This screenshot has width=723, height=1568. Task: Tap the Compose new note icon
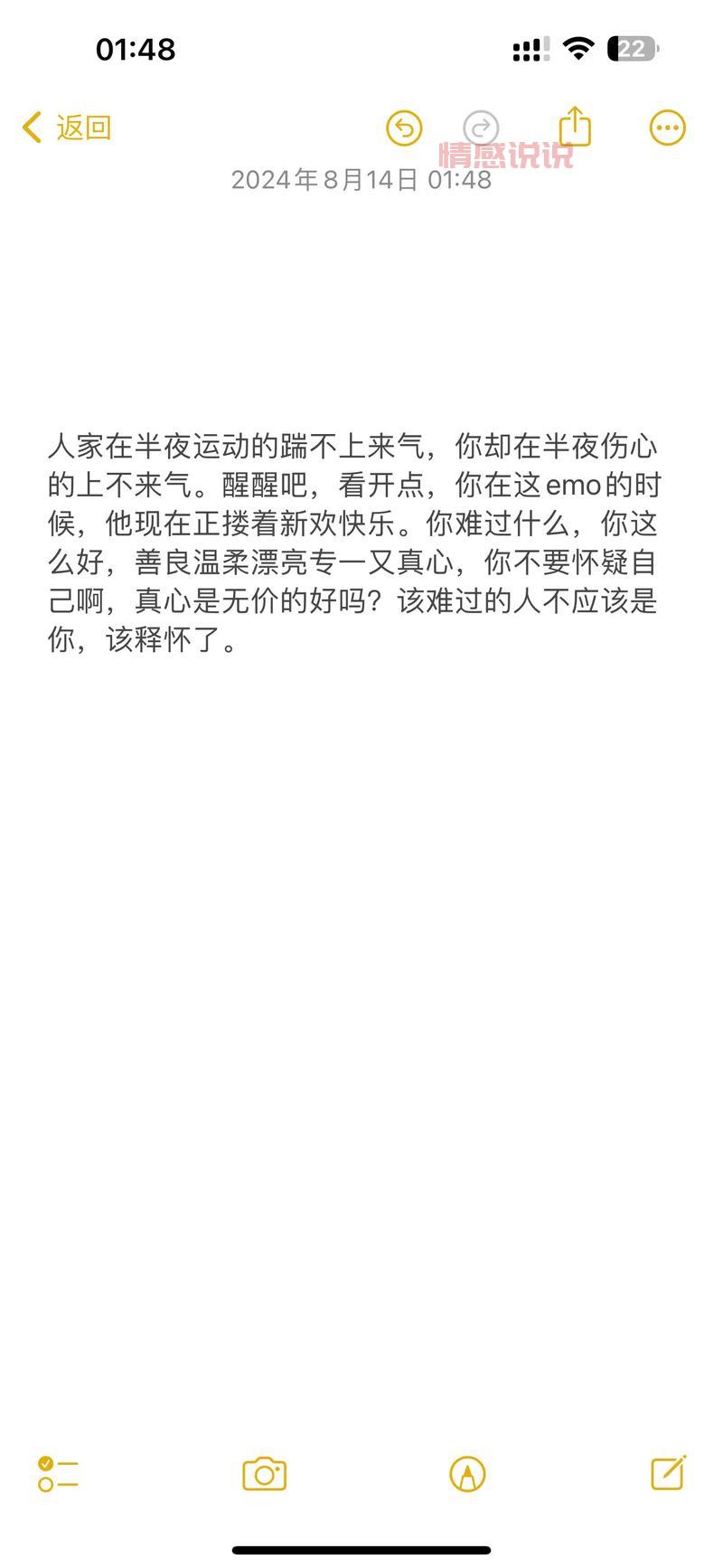click(x=669, y=1473)
